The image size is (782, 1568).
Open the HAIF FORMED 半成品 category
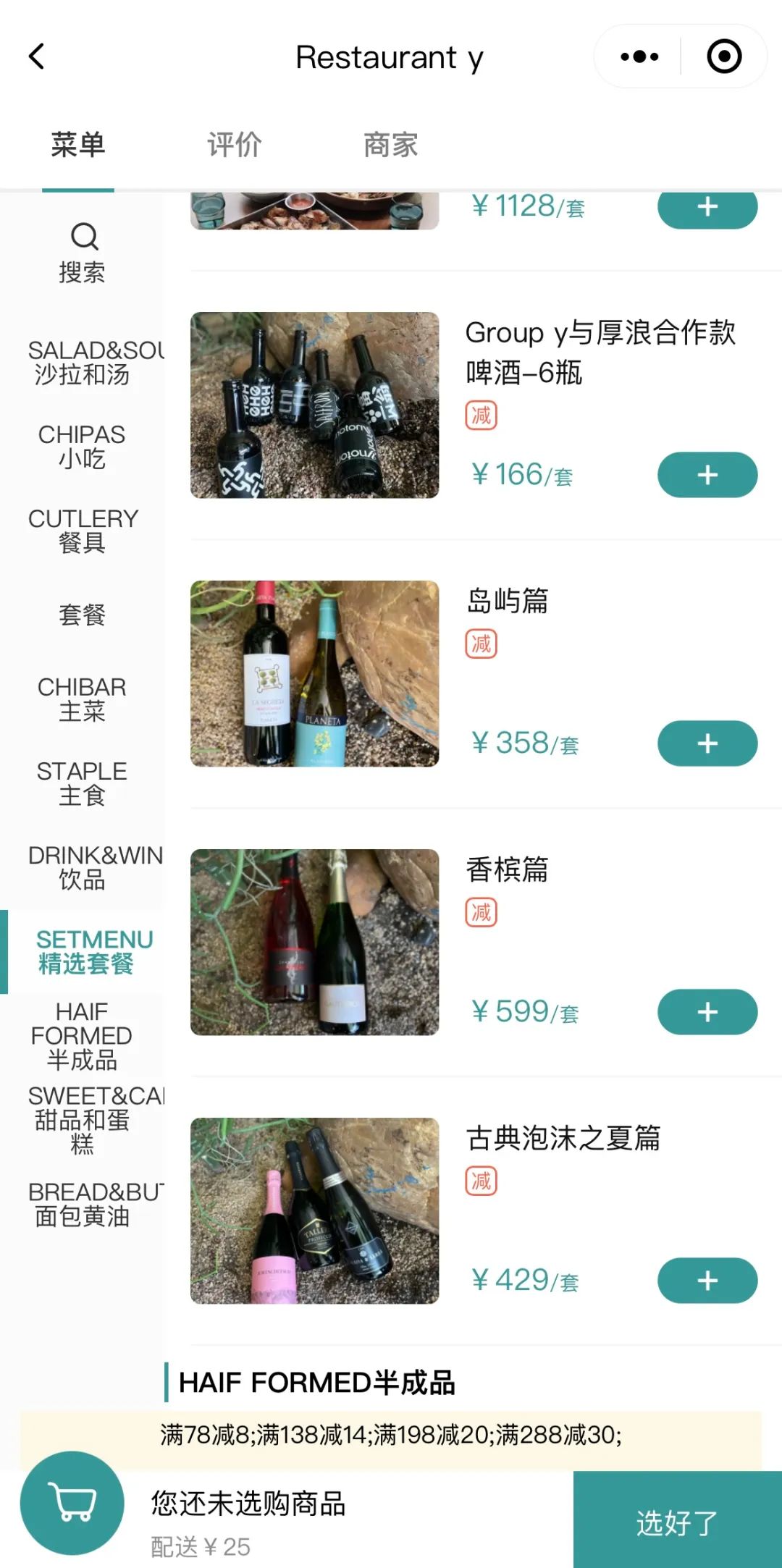[83, 1035]
